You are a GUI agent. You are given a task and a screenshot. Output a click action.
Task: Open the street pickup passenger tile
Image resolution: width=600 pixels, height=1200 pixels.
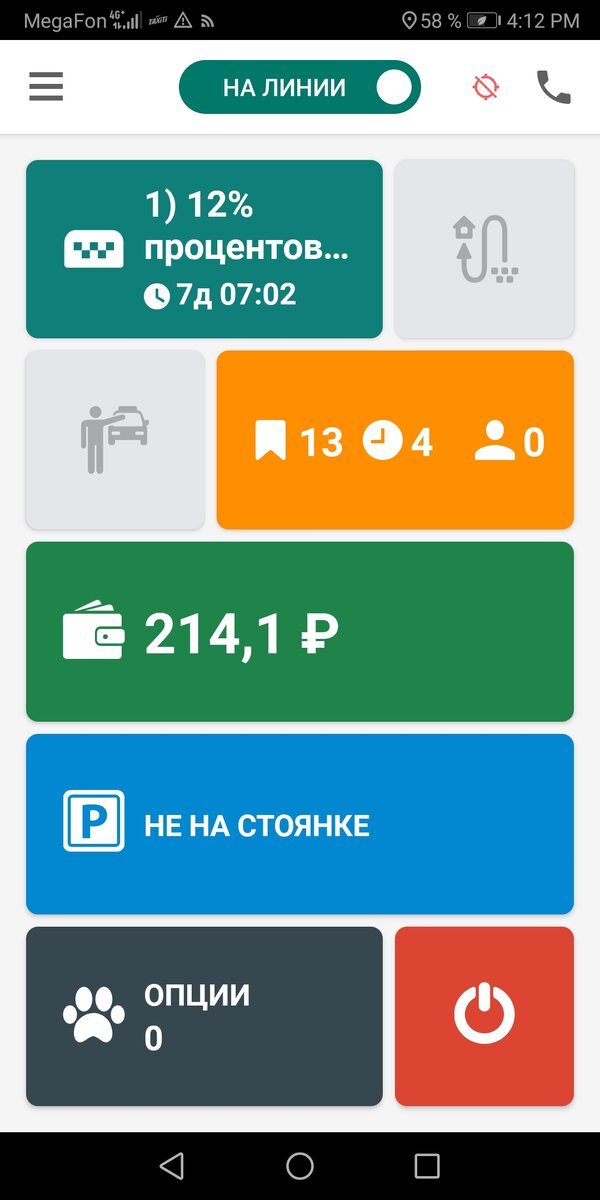(x=115, y=440)
